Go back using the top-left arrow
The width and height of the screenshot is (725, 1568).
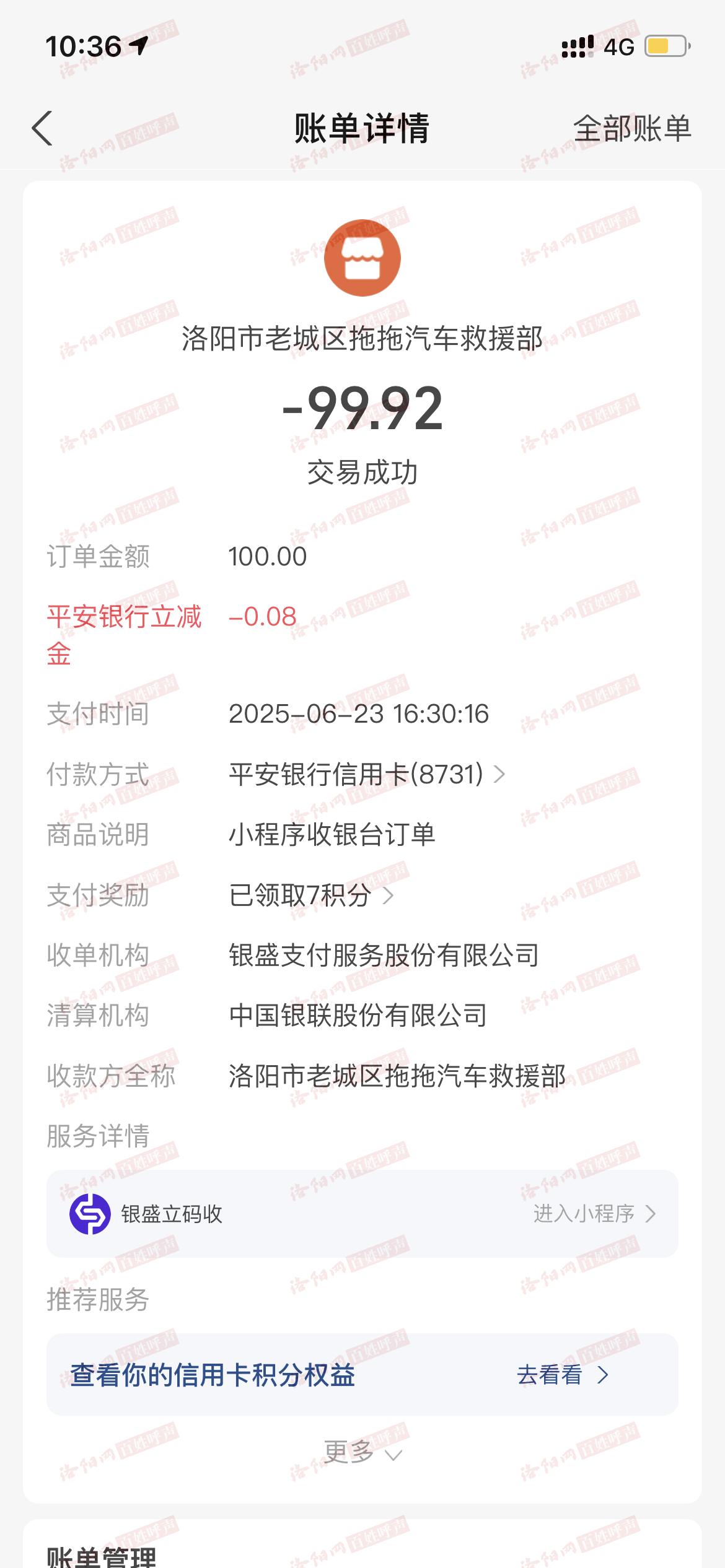(x=42, y=129)
